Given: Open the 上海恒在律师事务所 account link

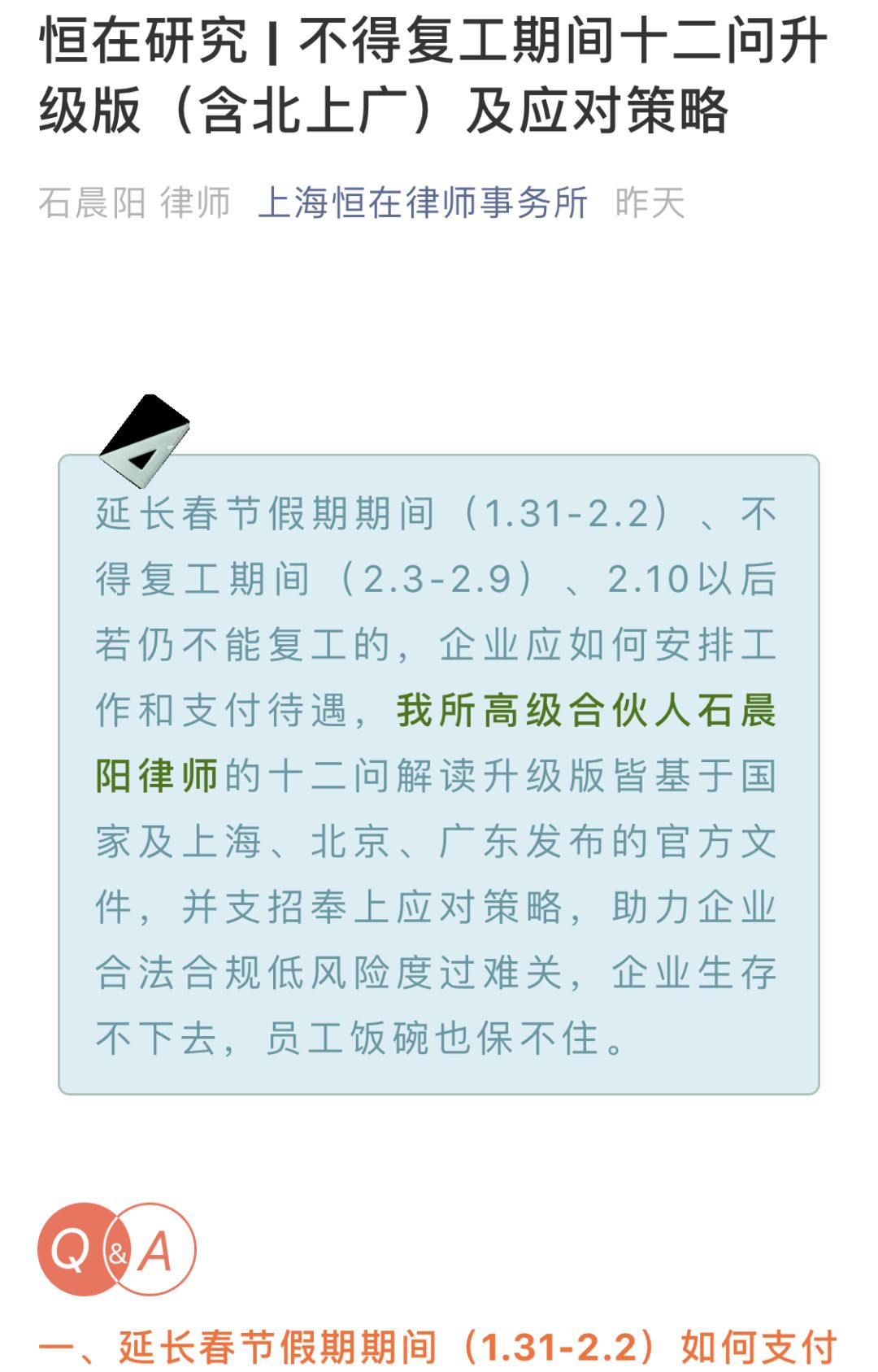Looking at the screenshot, I should coord(423,203).
